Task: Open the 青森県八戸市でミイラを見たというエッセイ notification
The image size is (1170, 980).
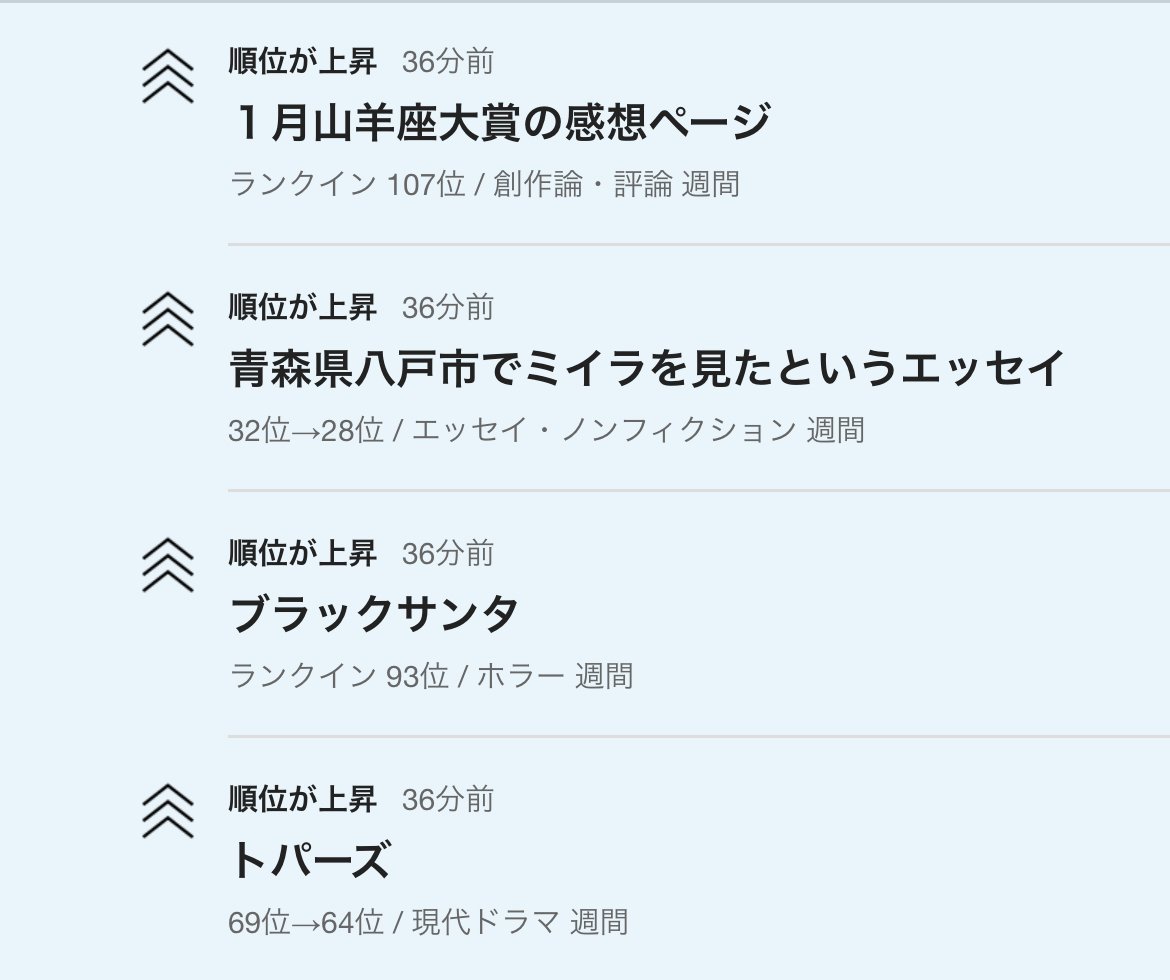Action: pos(646,369)
